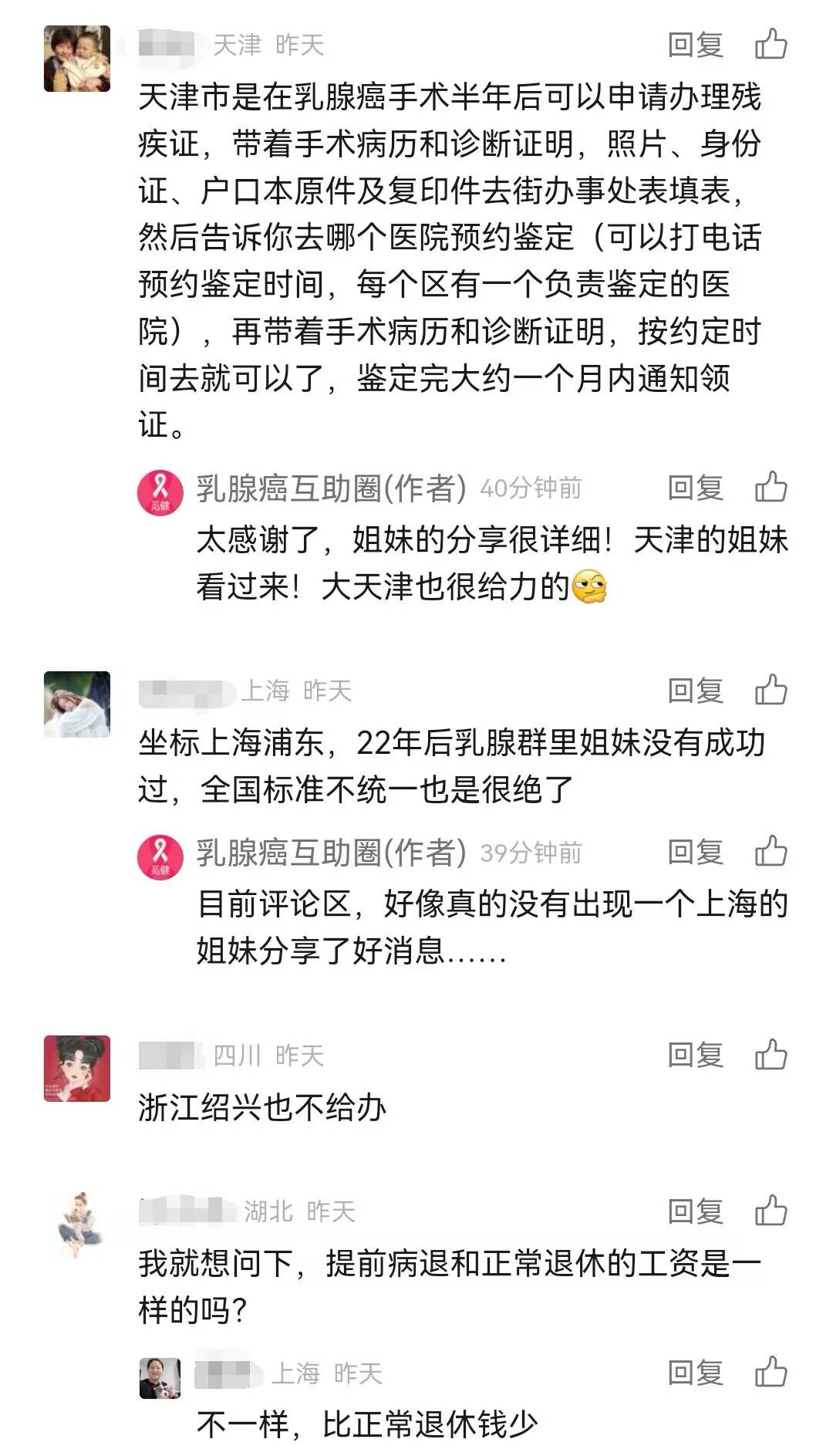The width and height of the screenshot is (833, 1456).
Task: Reply to 浙江绍兴也不给办 comment
Action: click(x=695, y=1055)
